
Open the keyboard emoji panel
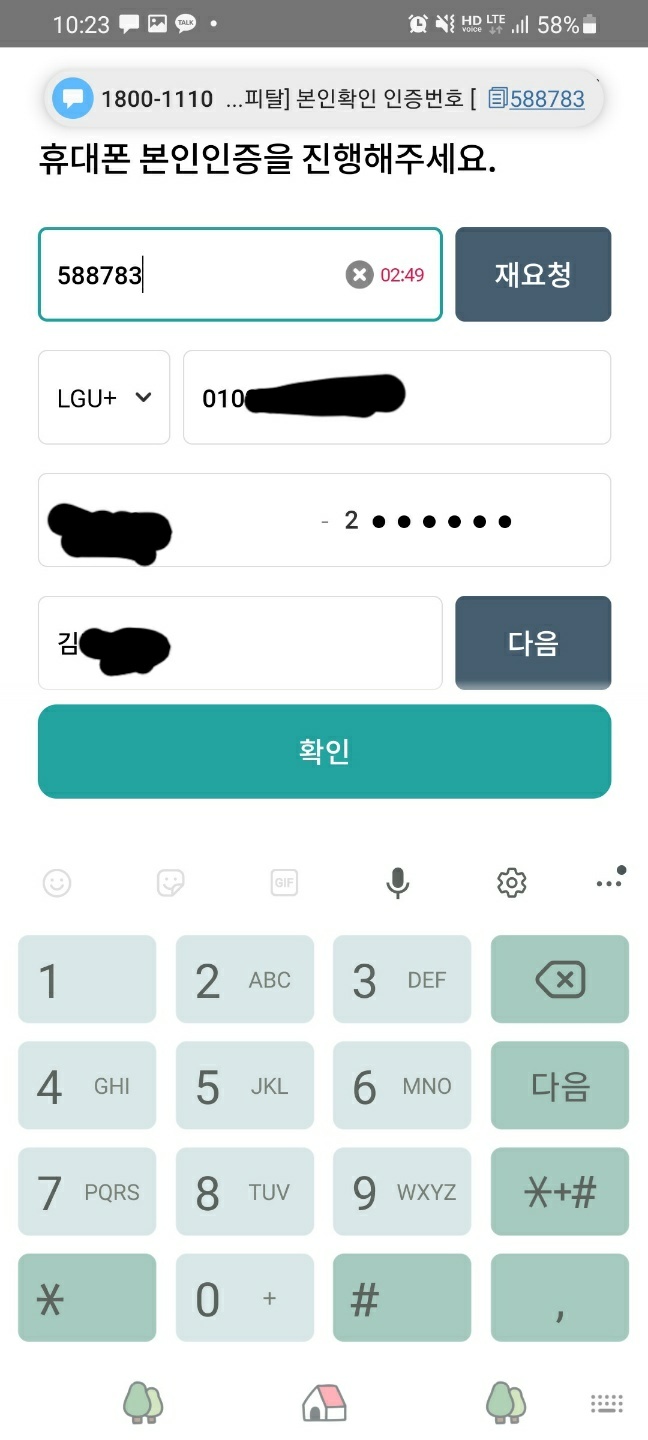click(x=57, y=883)
